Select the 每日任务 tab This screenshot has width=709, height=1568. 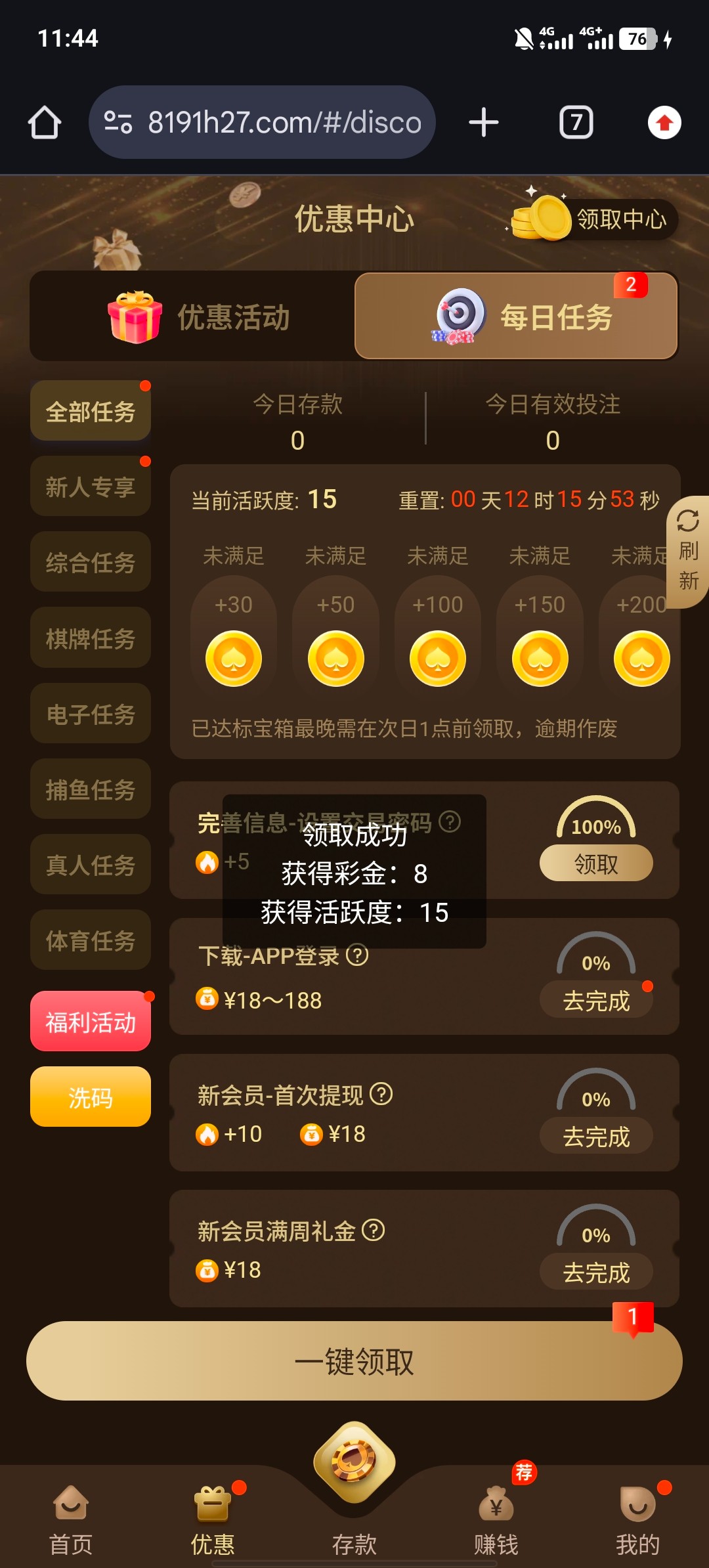[516, 316]
